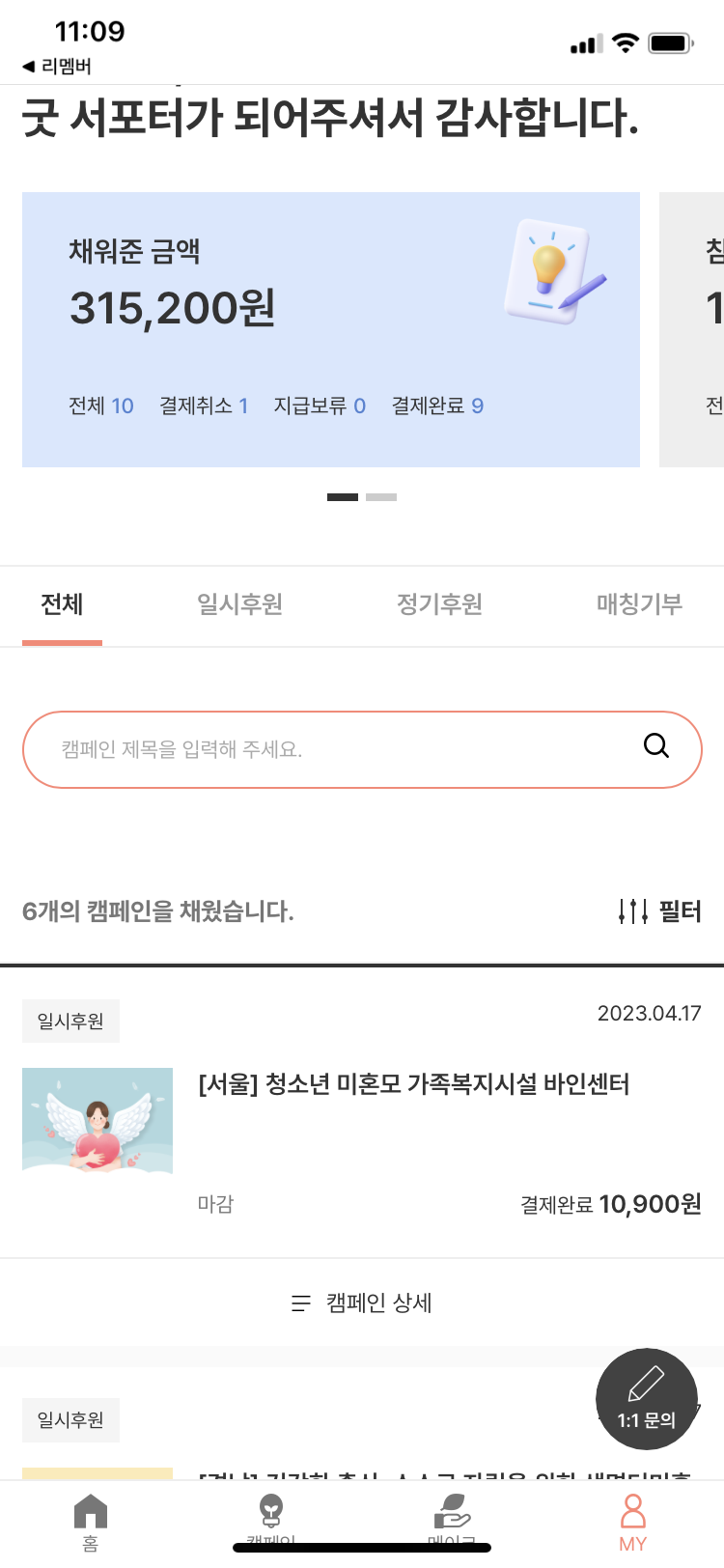The image size is (724, 1568).
Task: Return to 리멤버 app via back link
Action: [x=57, y=67]
